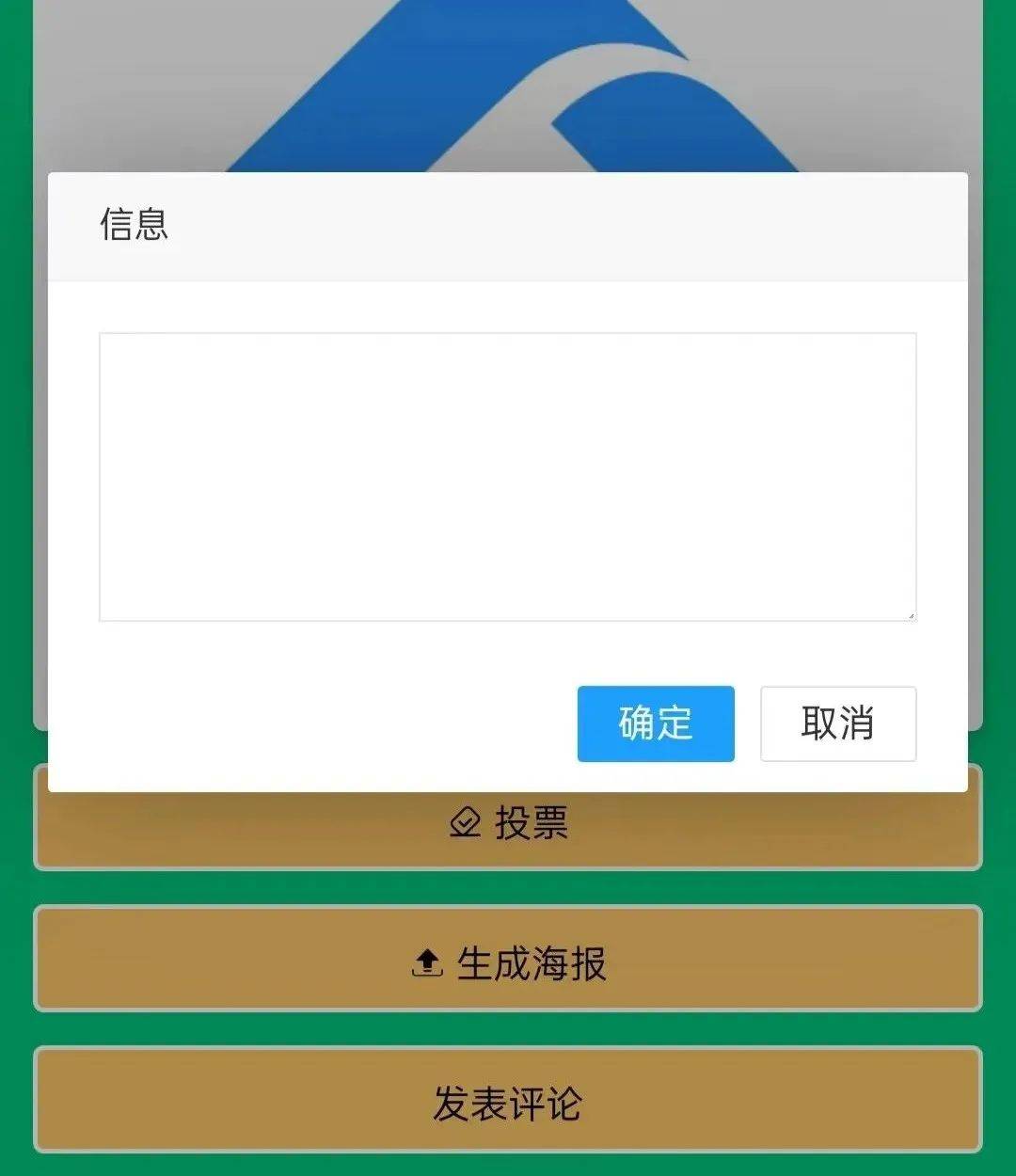Open 发表评论 to post a comment
This screenshot has height=1176, width=1016.
point(508,1102)
